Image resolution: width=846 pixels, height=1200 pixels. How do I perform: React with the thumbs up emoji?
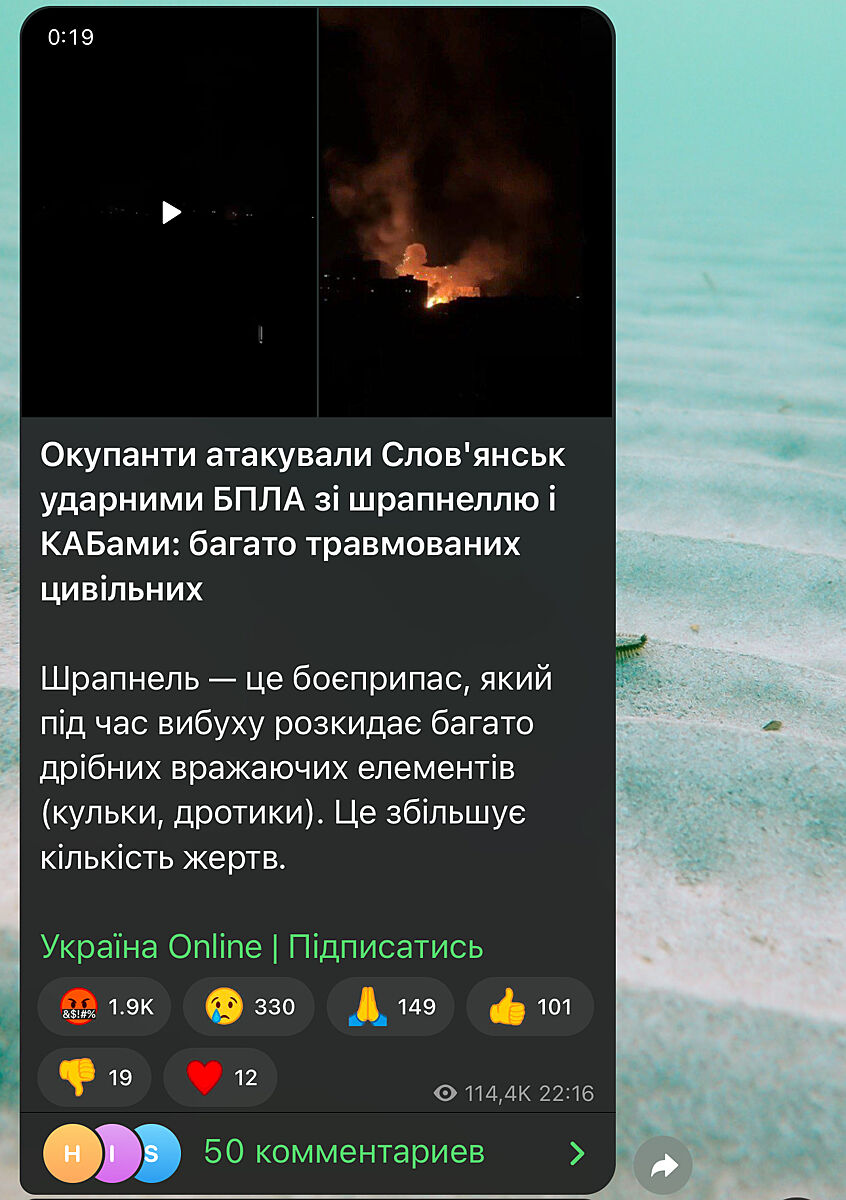click(x=529, y=1006)
